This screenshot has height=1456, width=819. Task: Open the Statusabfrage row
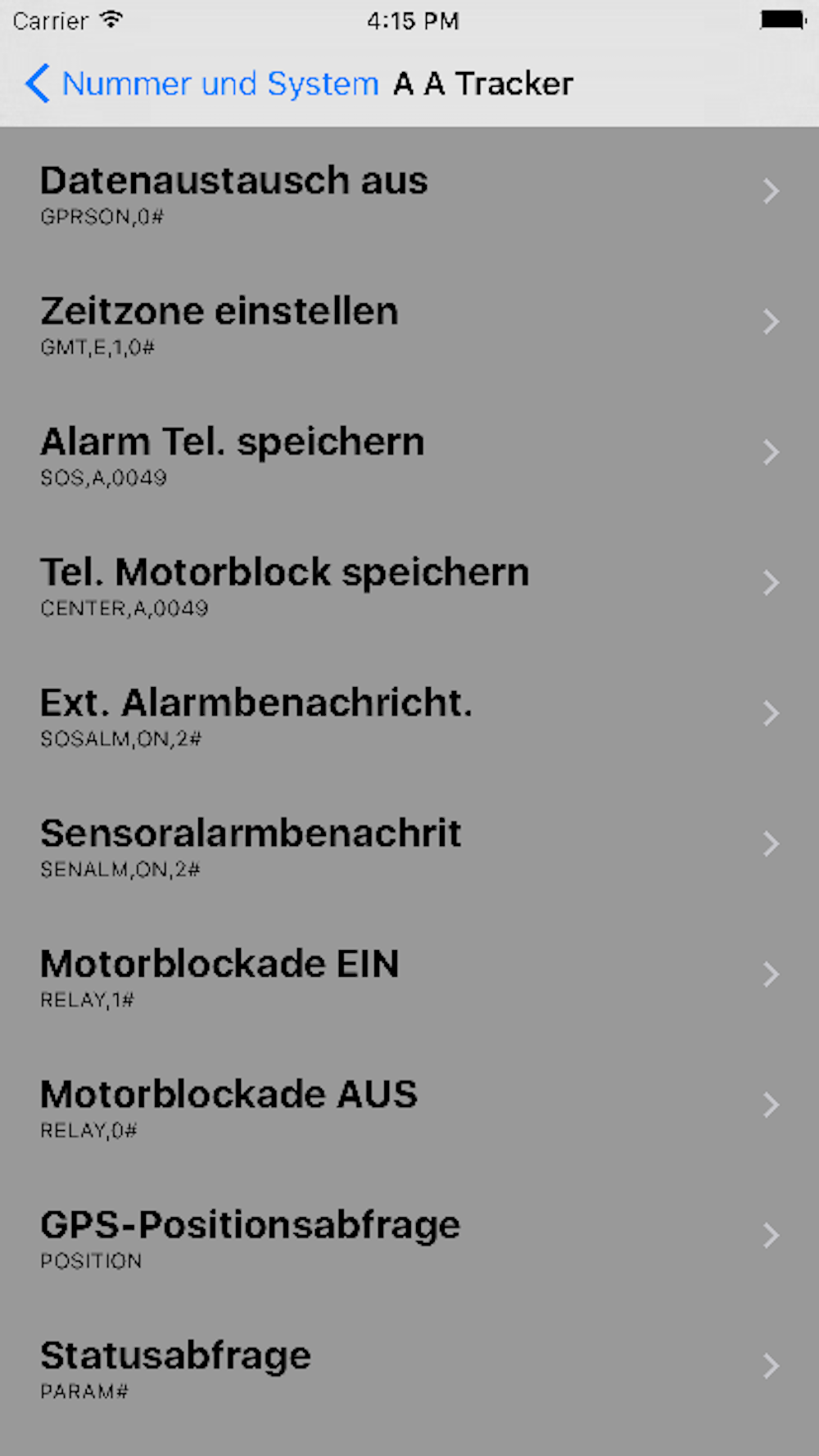[x=409, y=1367]
